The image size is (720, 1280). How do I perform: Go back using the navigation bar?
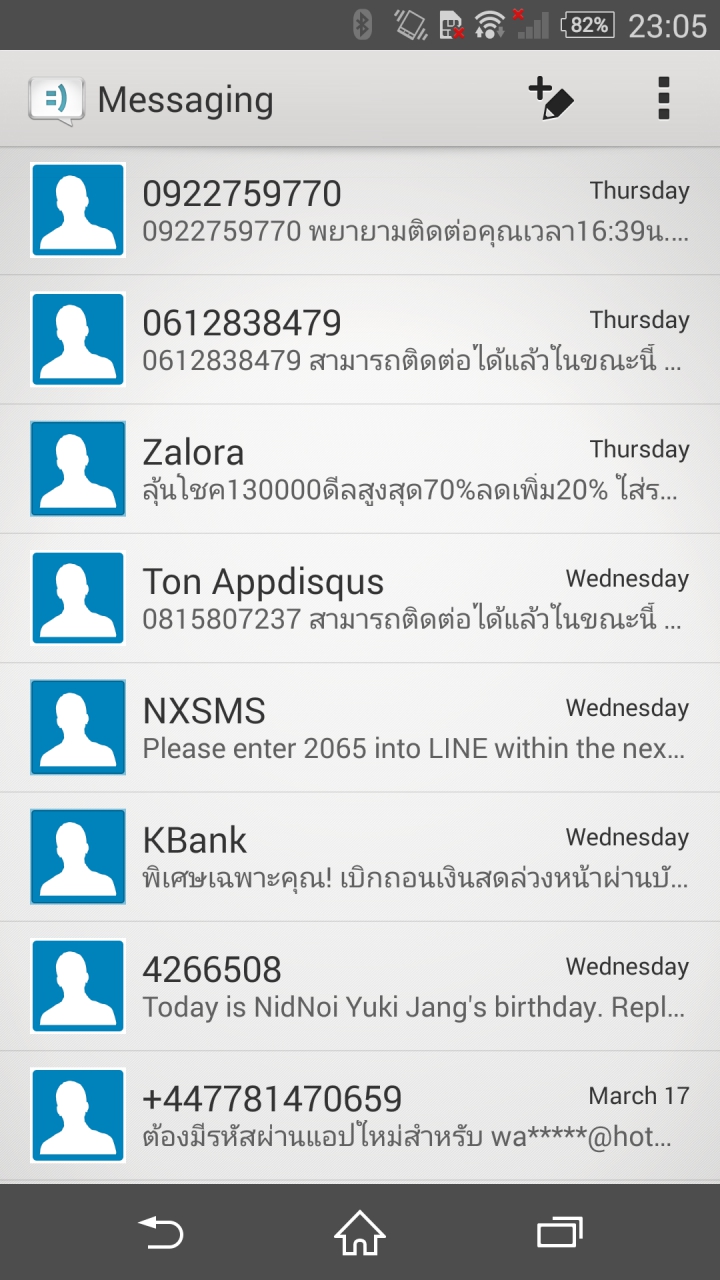pos(160,1232)
